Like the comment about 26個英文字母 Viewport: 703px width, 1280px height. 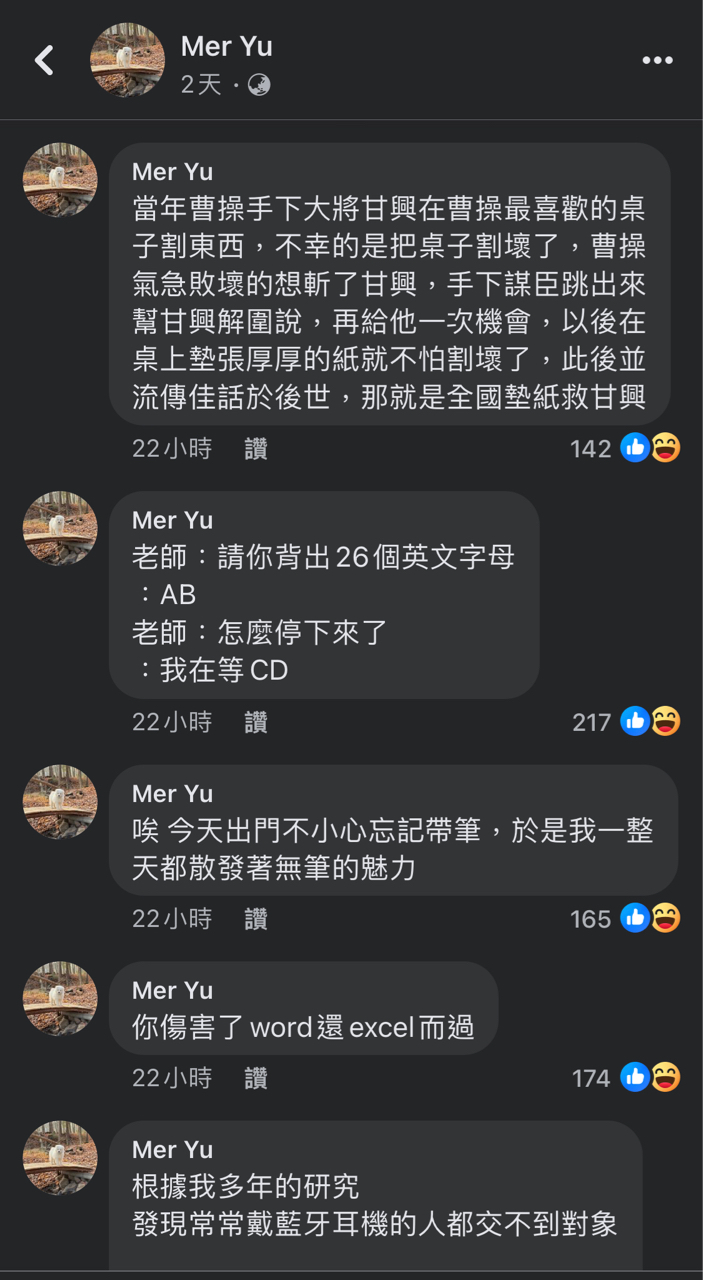(x=256, y=722)
